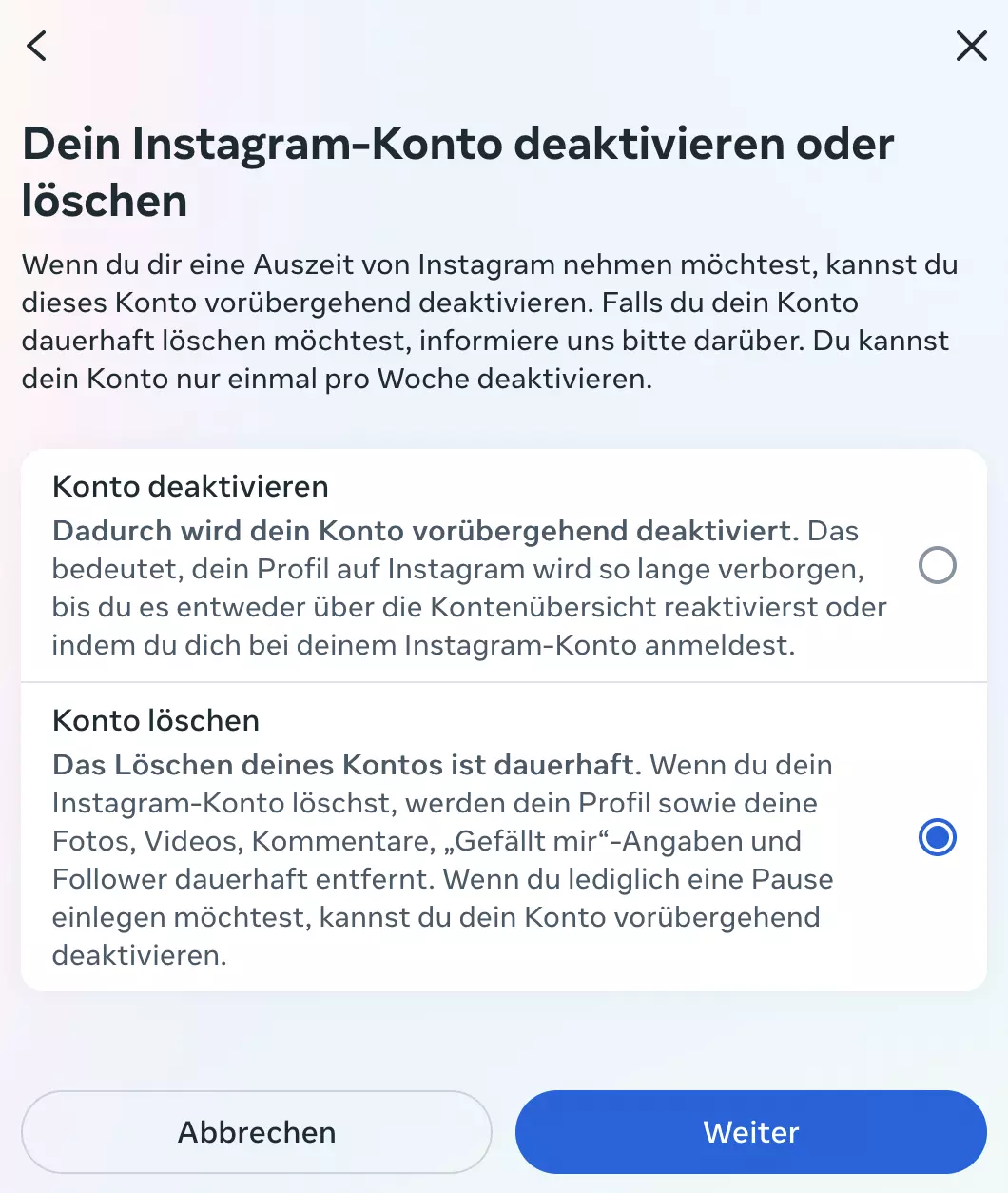1008x1193 pixels.
Task: Click the description mentioning permanent deletion
Action: pos(442,841)
